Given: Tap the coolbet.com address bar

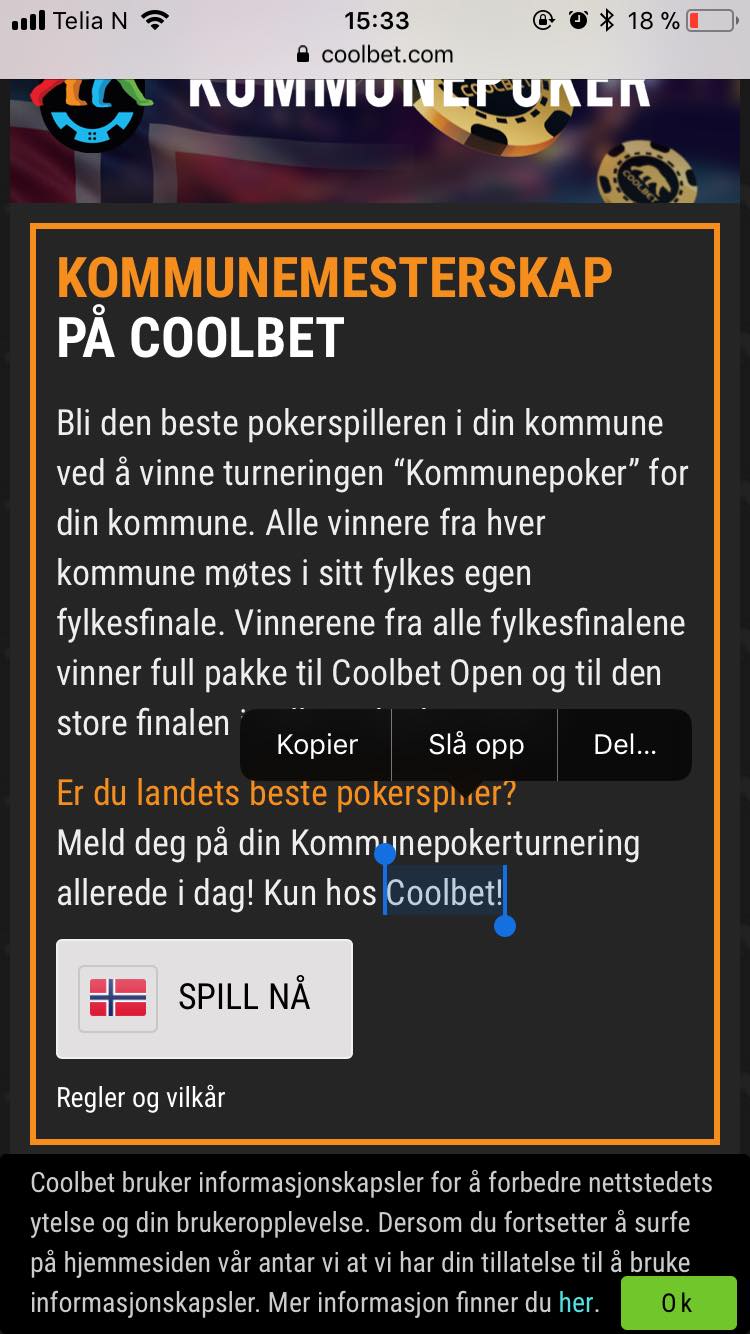Looking at the screenshot, I should click(x=375, y=54).
